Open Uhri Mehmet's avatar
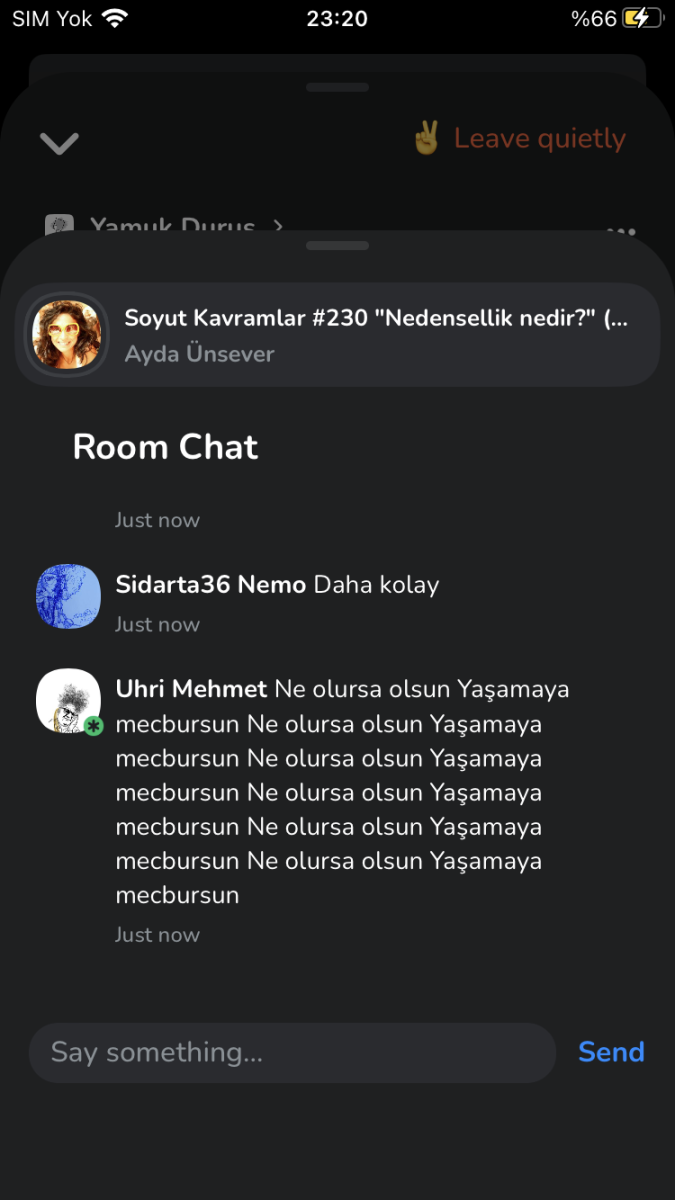Viewport: 675px width, 1200px height. tap(68, 701)
